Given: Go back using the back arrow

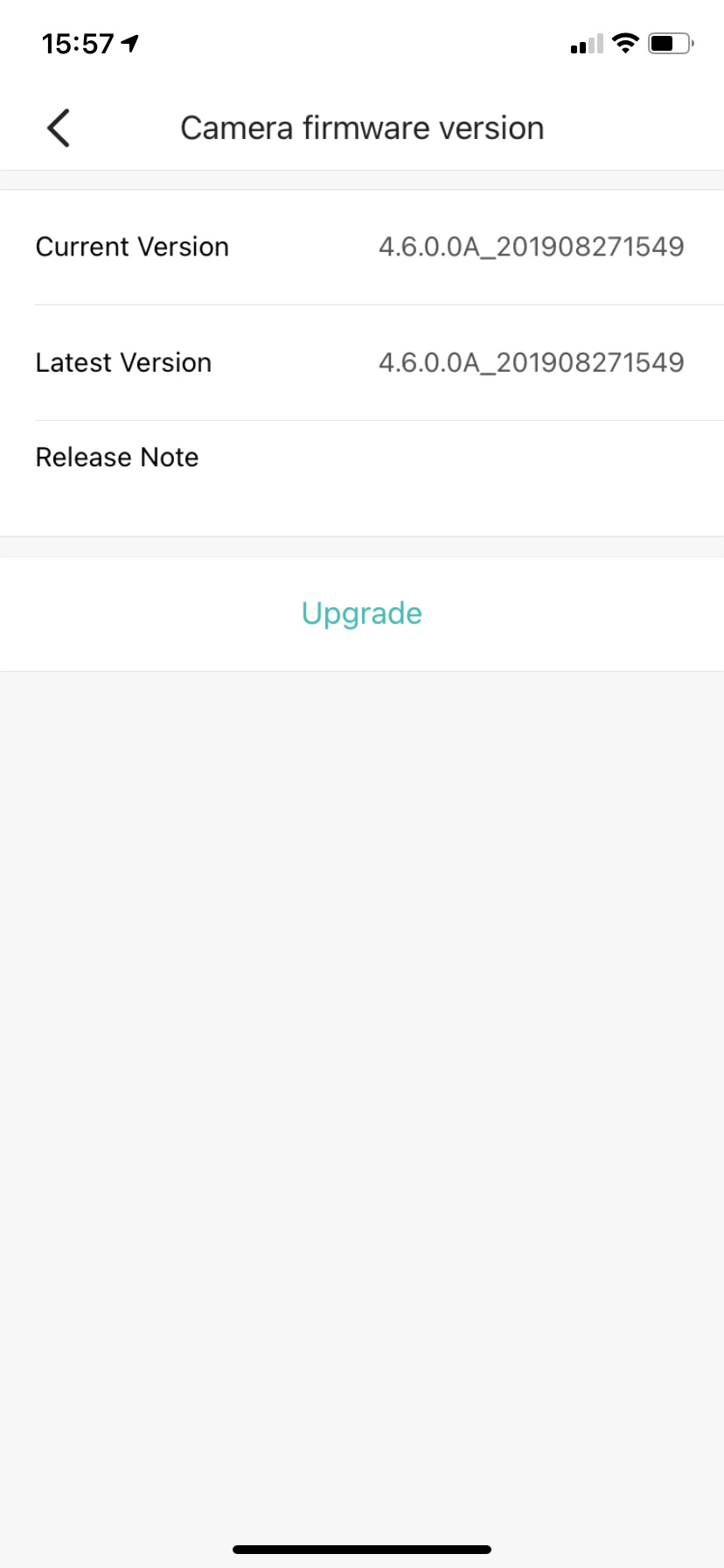Looking at the screenshot, I should tap(59, 129).
